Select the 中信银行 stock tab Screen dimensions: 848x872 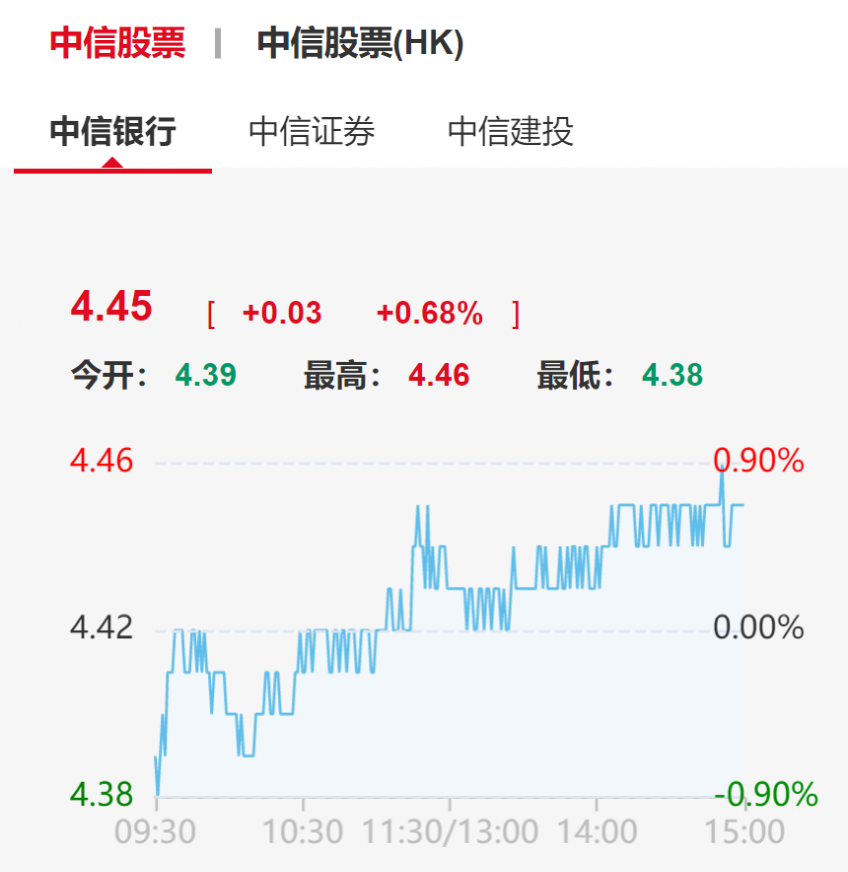tap(112, 132)
